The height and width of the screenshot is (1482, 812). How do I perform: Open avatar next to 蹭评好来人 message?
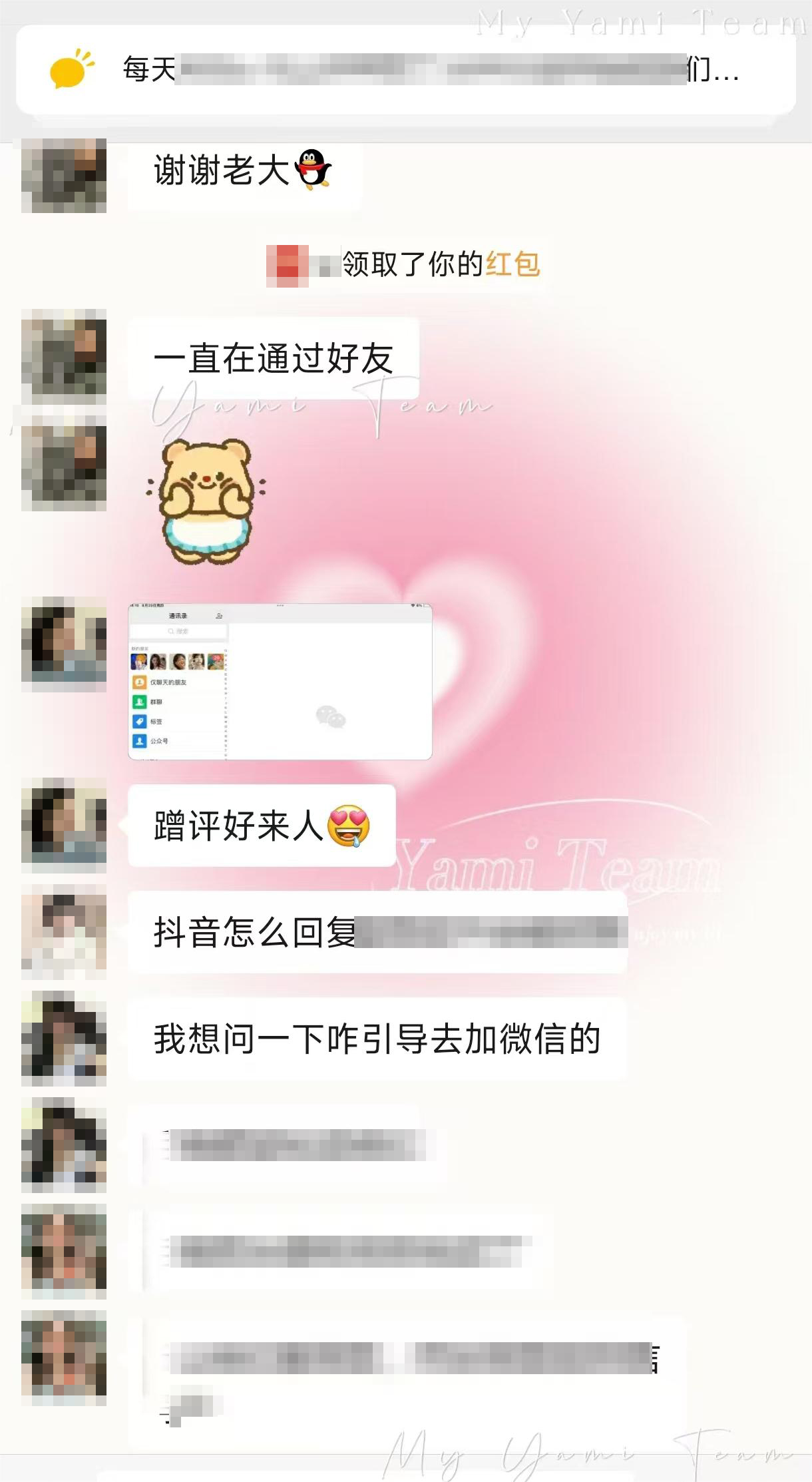coord(64,826)
